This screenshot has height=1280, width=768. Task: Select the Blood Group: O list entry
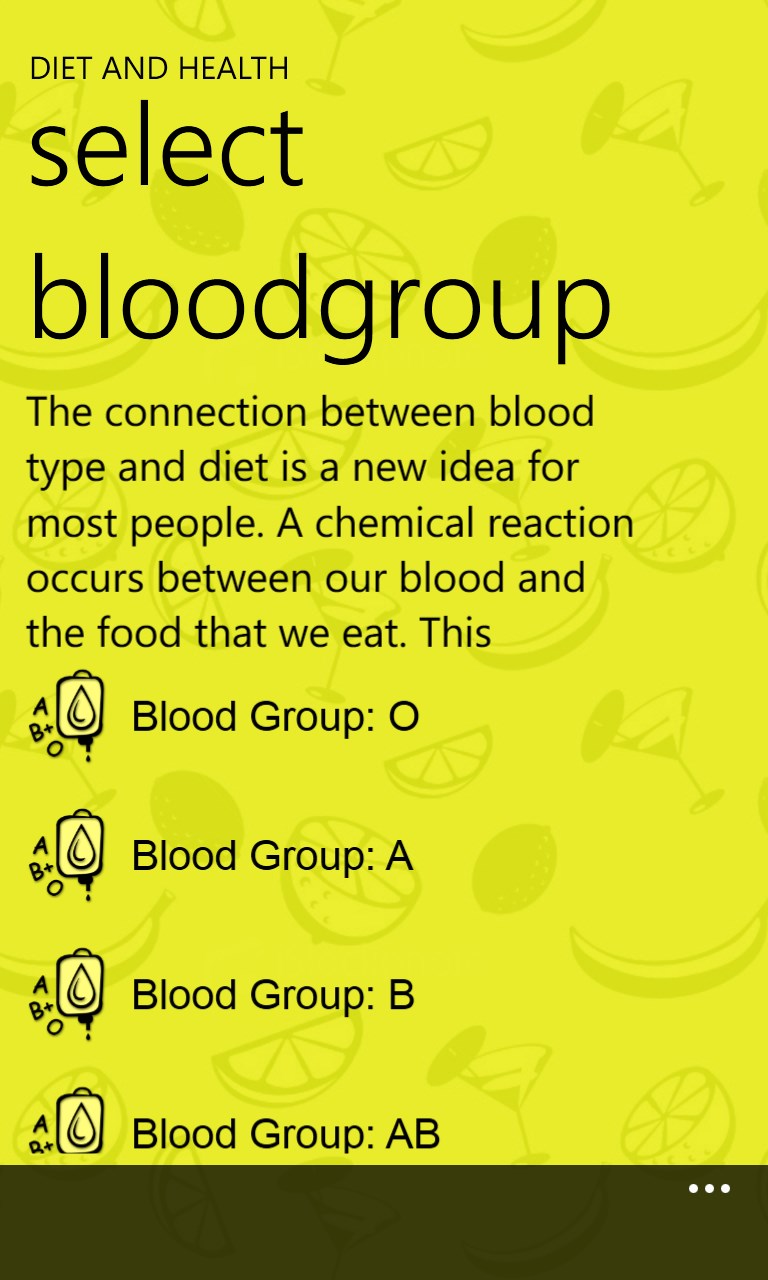277,715
